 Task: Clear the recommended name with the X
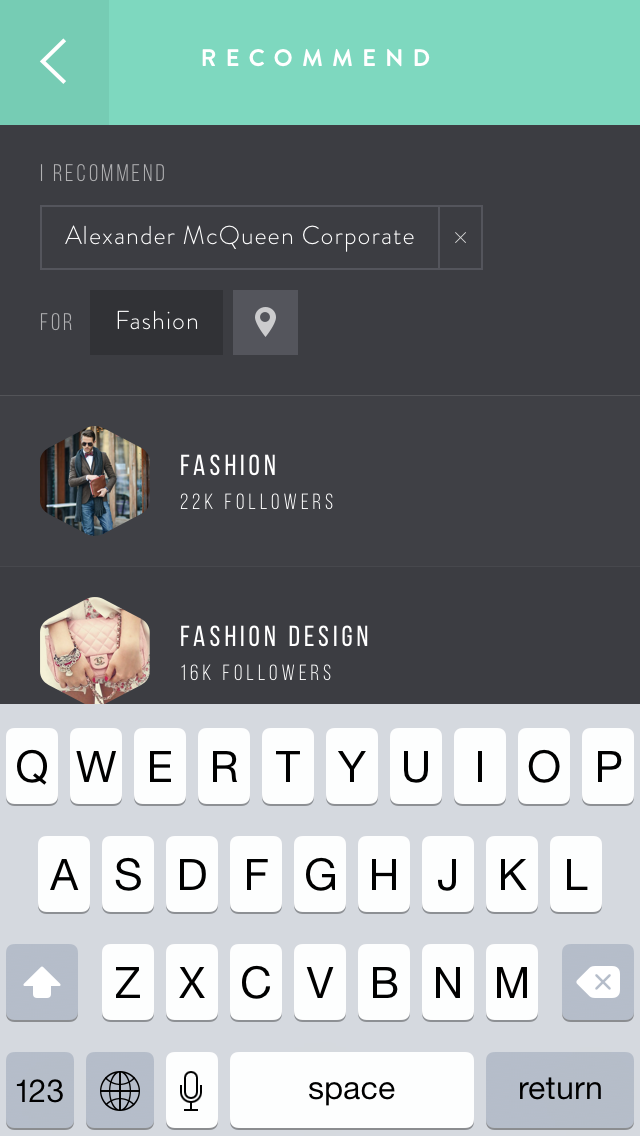click(460, 238)
